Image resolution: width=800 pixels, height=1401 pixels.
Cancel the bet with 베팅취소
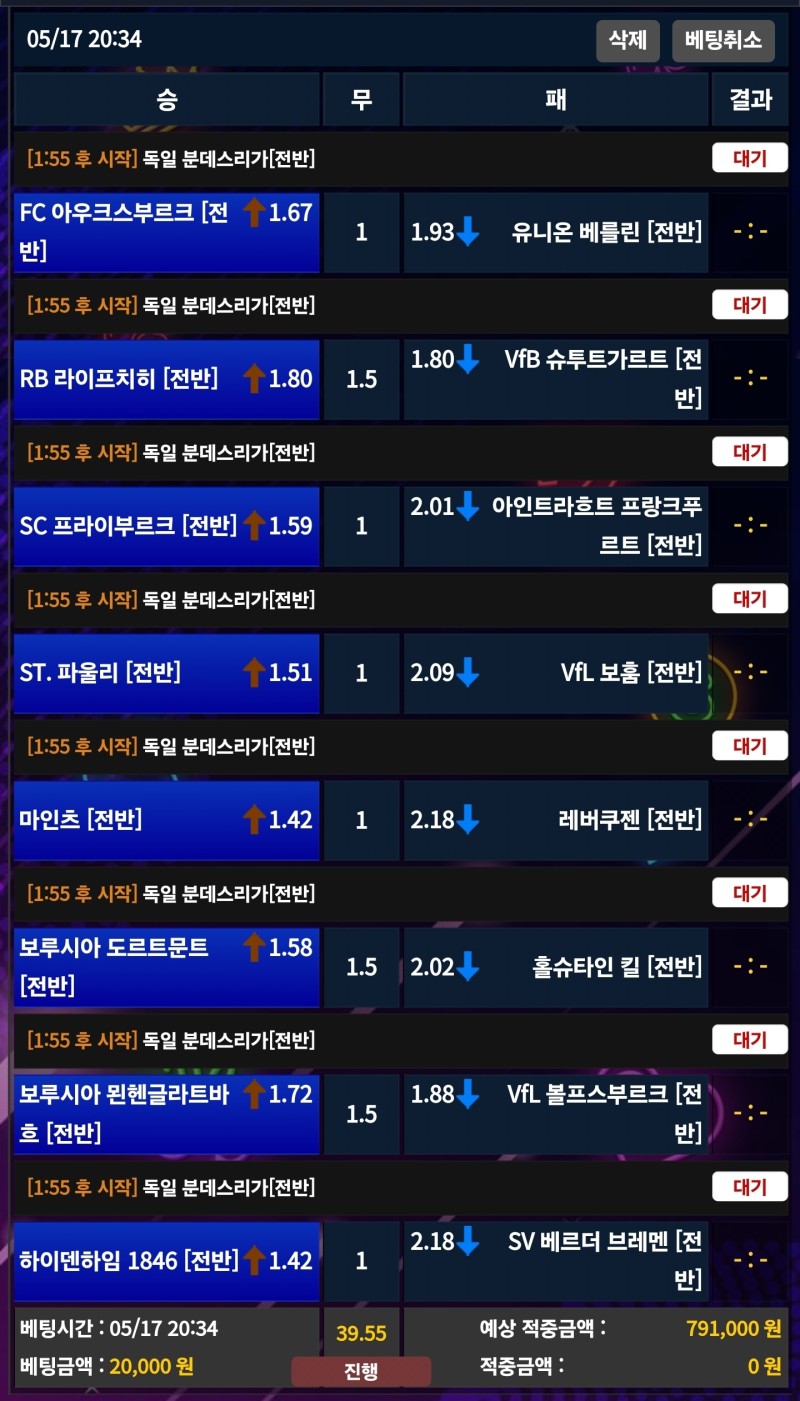click(723, 40)
